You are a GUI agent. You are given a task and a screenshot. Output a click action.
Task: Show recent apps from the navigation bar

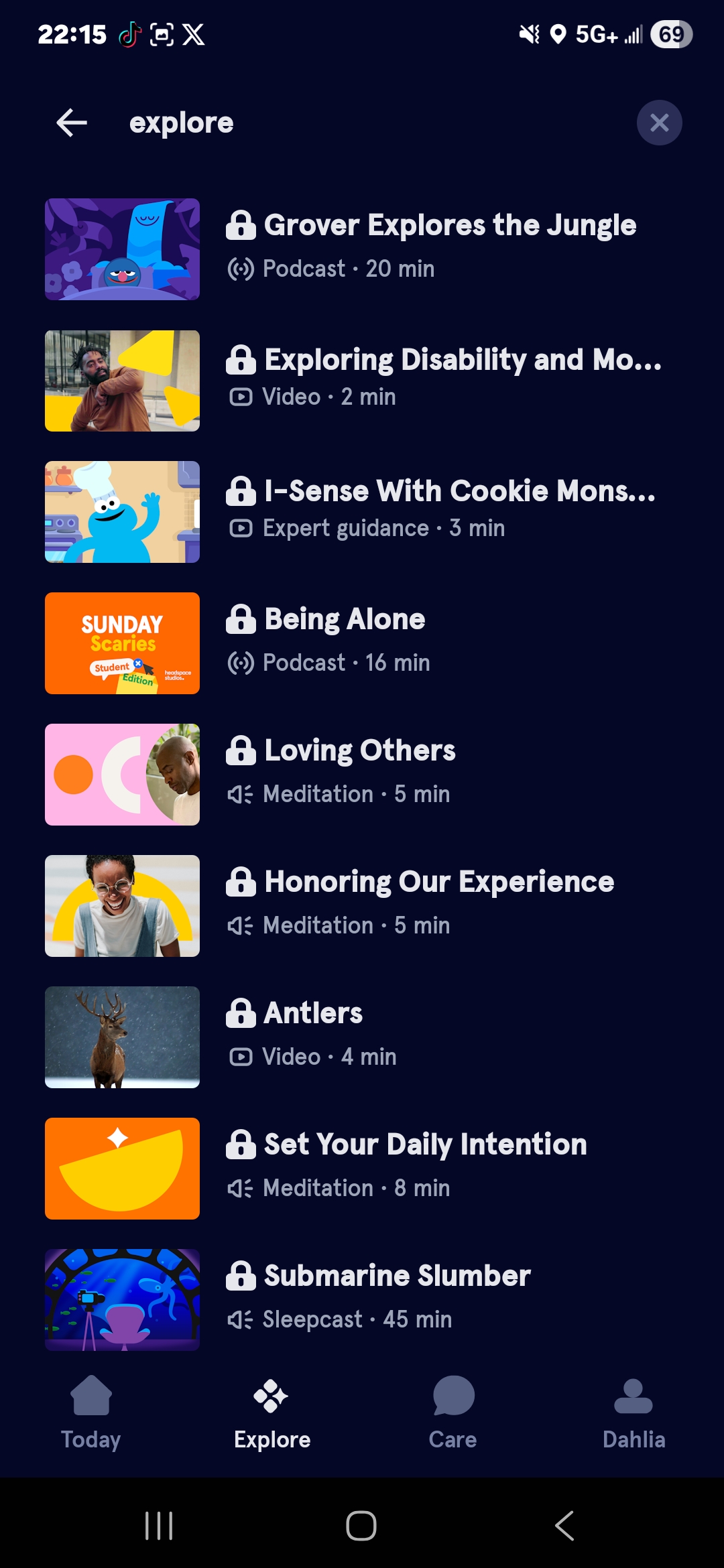pyautogui.click(x=159, y=1526)
